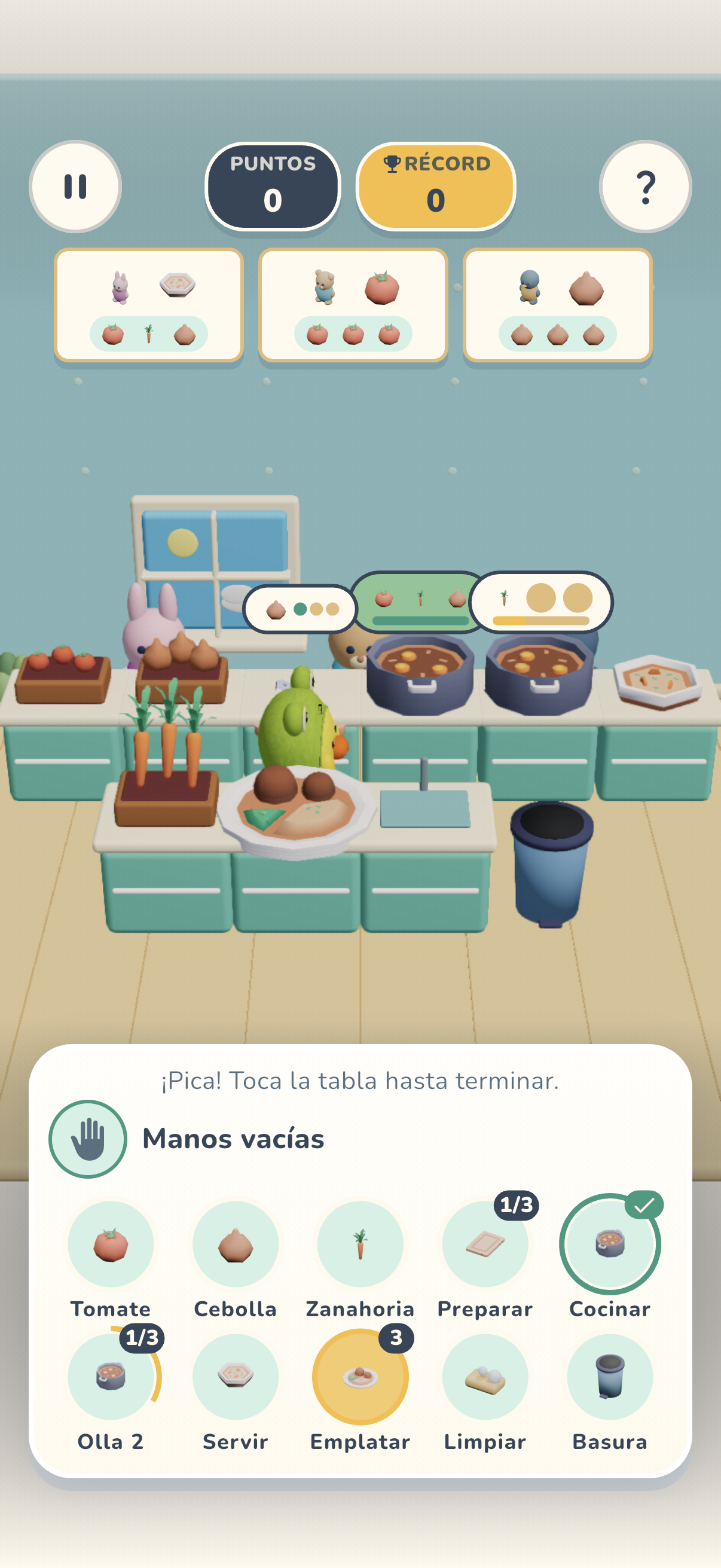Pause the game
This screenshot has height=1568, width=721.
point(75,186)
